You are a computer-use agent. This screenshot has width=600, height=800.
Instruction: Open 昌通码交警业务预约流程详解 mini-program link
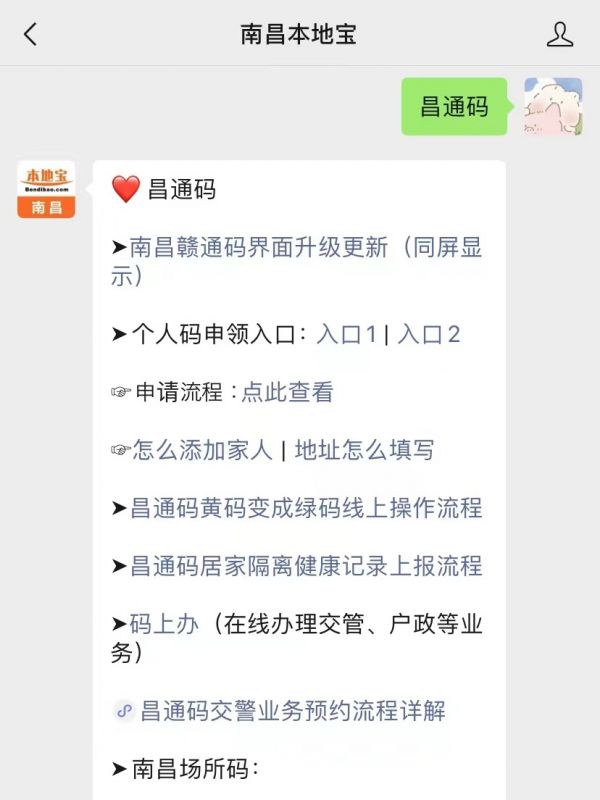click(x=292, y=711)
